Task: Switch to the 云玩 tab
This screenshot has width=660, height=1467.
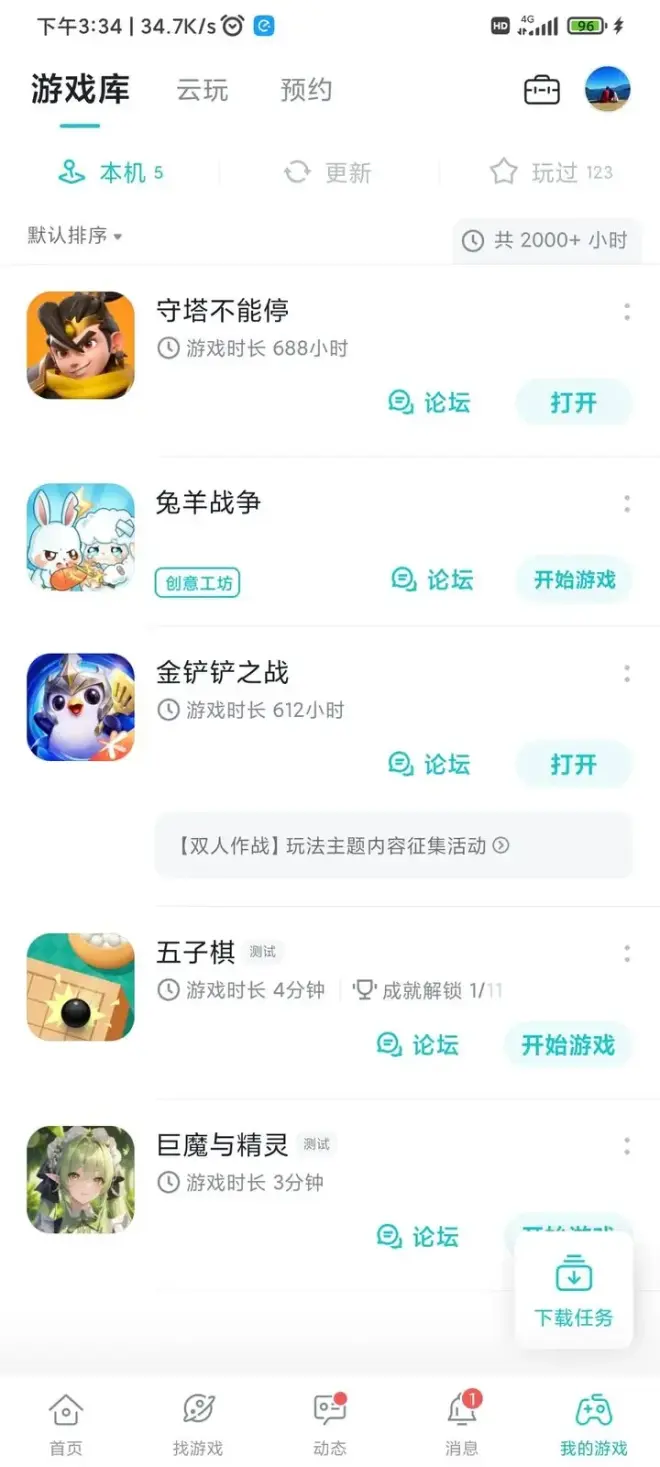Action: tap(202, 90)
